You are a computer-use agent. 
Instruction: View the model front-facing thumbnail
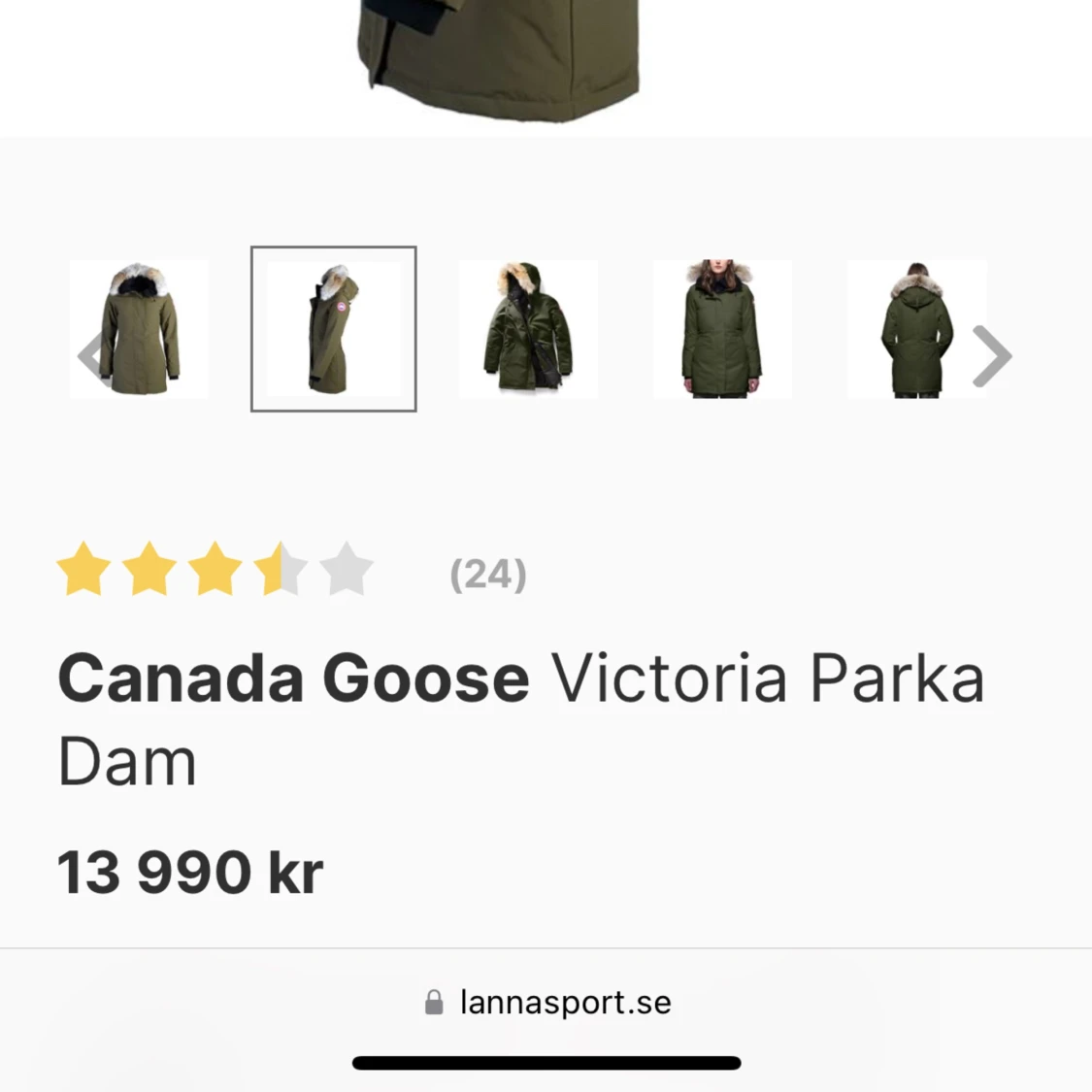pyautogui.click(x=721, y=329)
